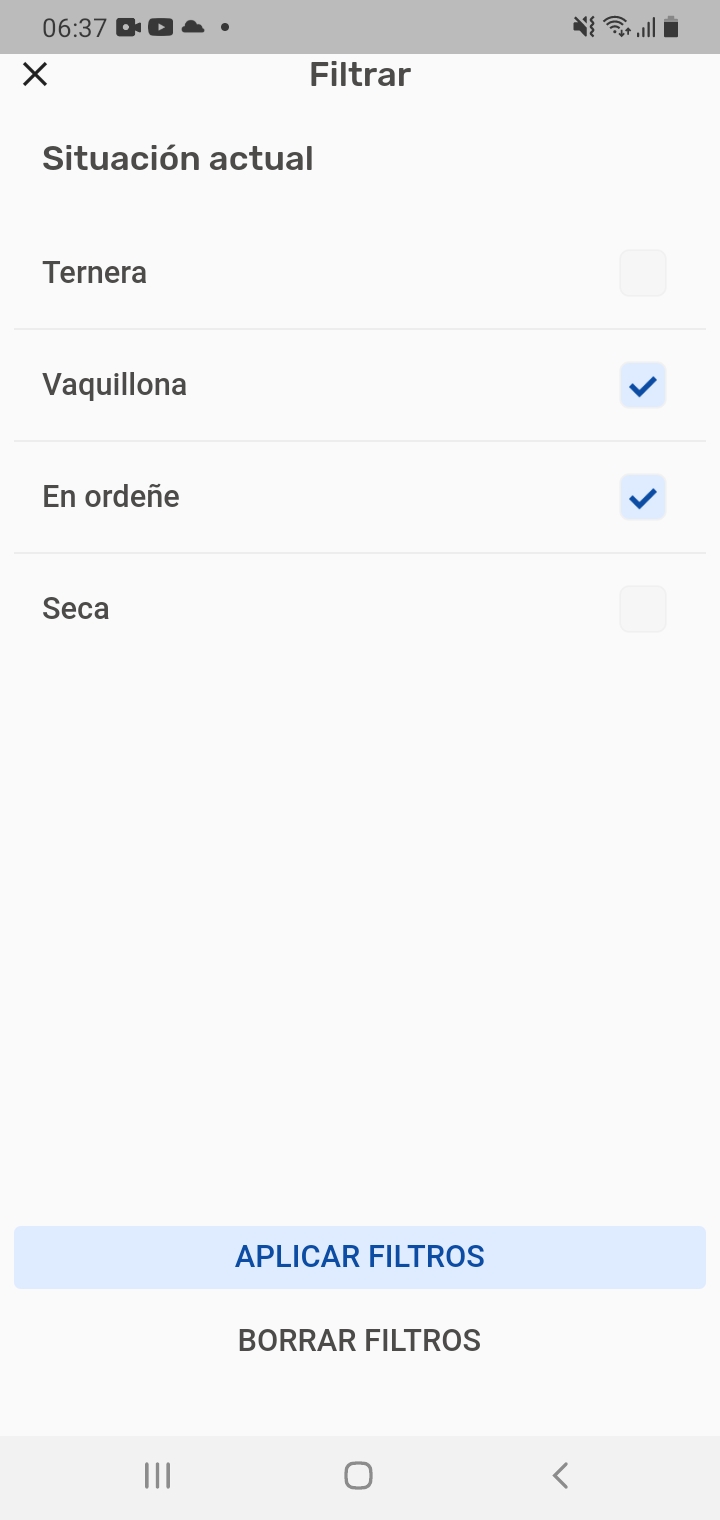Close the Filtrar screen
Viewport: 720px width, 1520px height.
click(35, 74)
